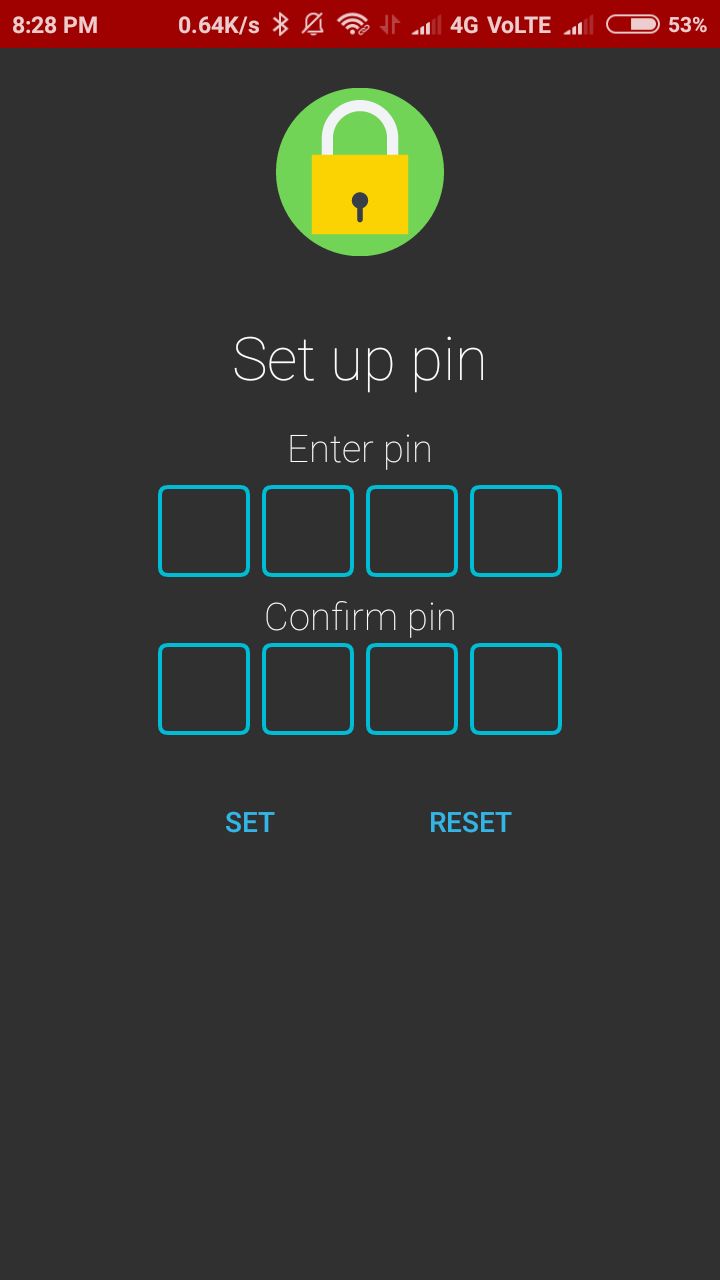Tap the fourth Enter pin box
This screenshot has height=1280, width=720.
click(x=516, y=531)
